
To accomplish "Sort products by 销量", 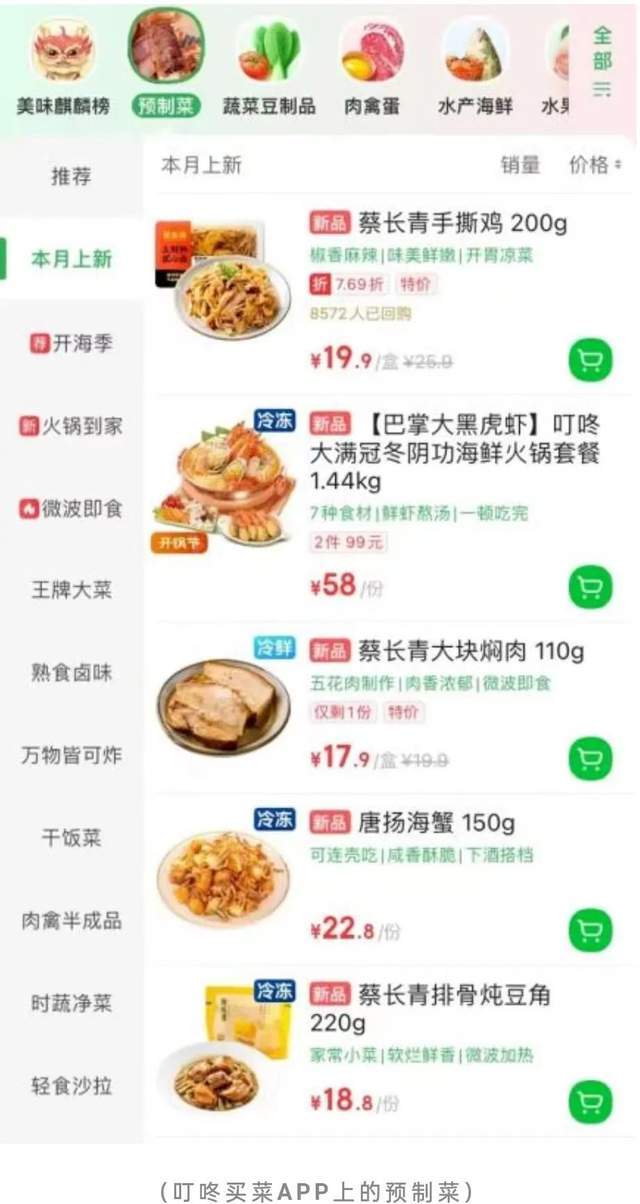I will click(520, 165).
